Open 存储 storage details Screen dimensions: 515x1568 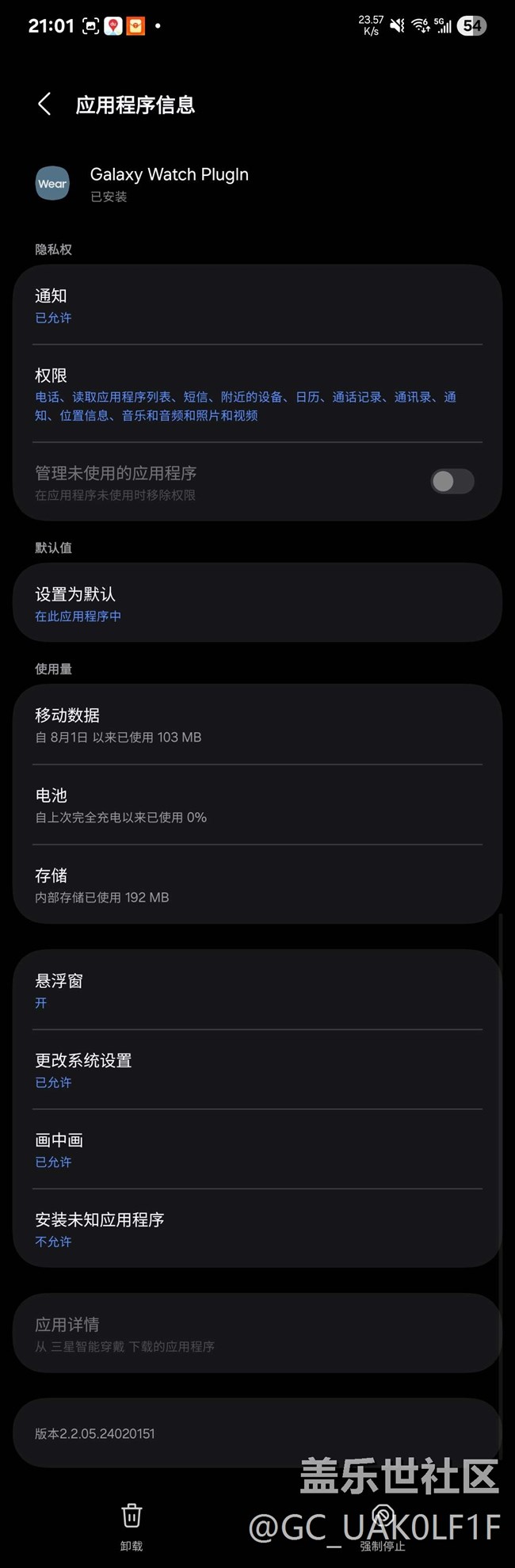tap(257, 885)
